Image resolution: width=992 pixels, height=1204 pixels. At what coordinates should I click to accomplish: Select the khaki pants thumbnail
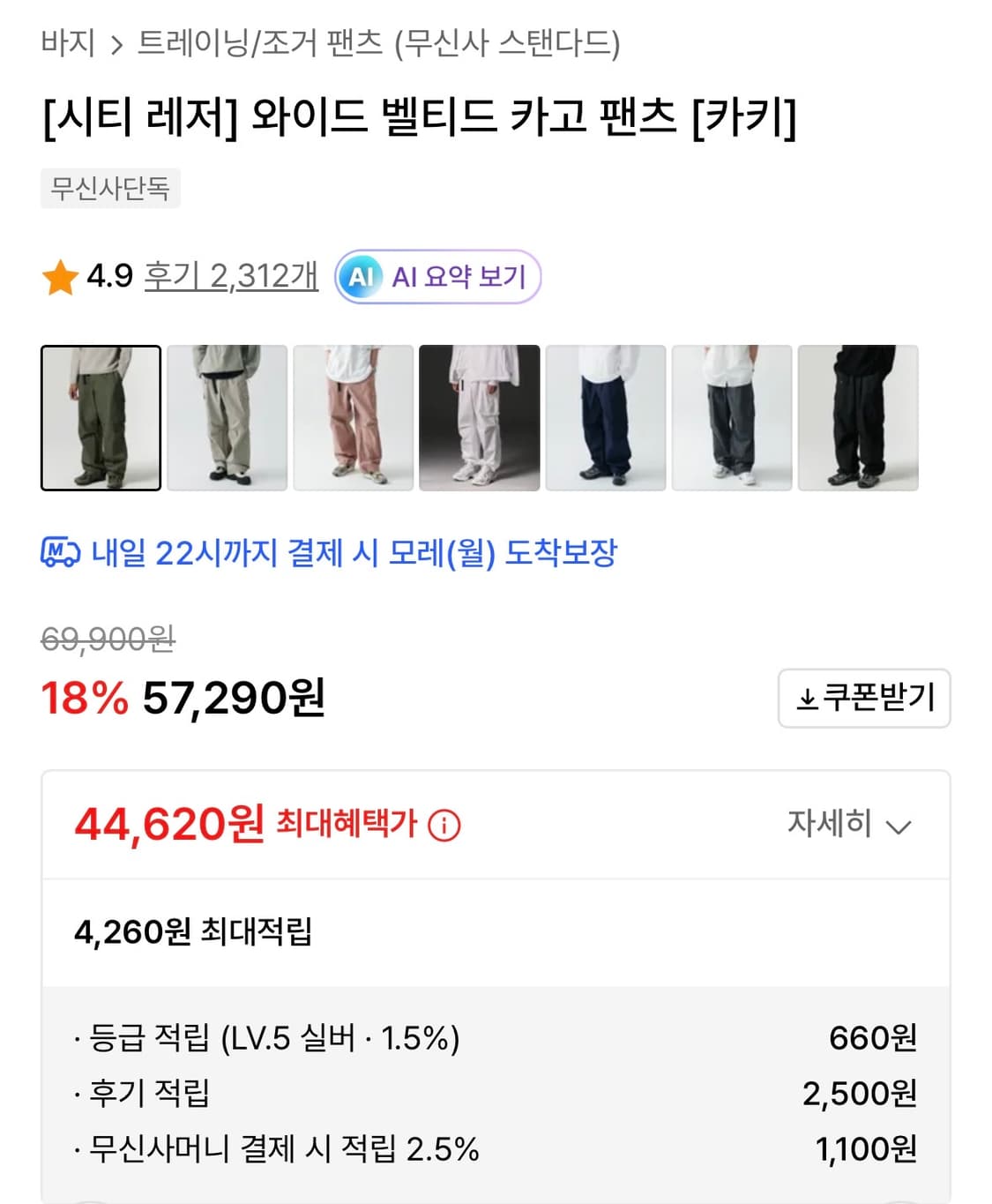[x=101, y=417]
